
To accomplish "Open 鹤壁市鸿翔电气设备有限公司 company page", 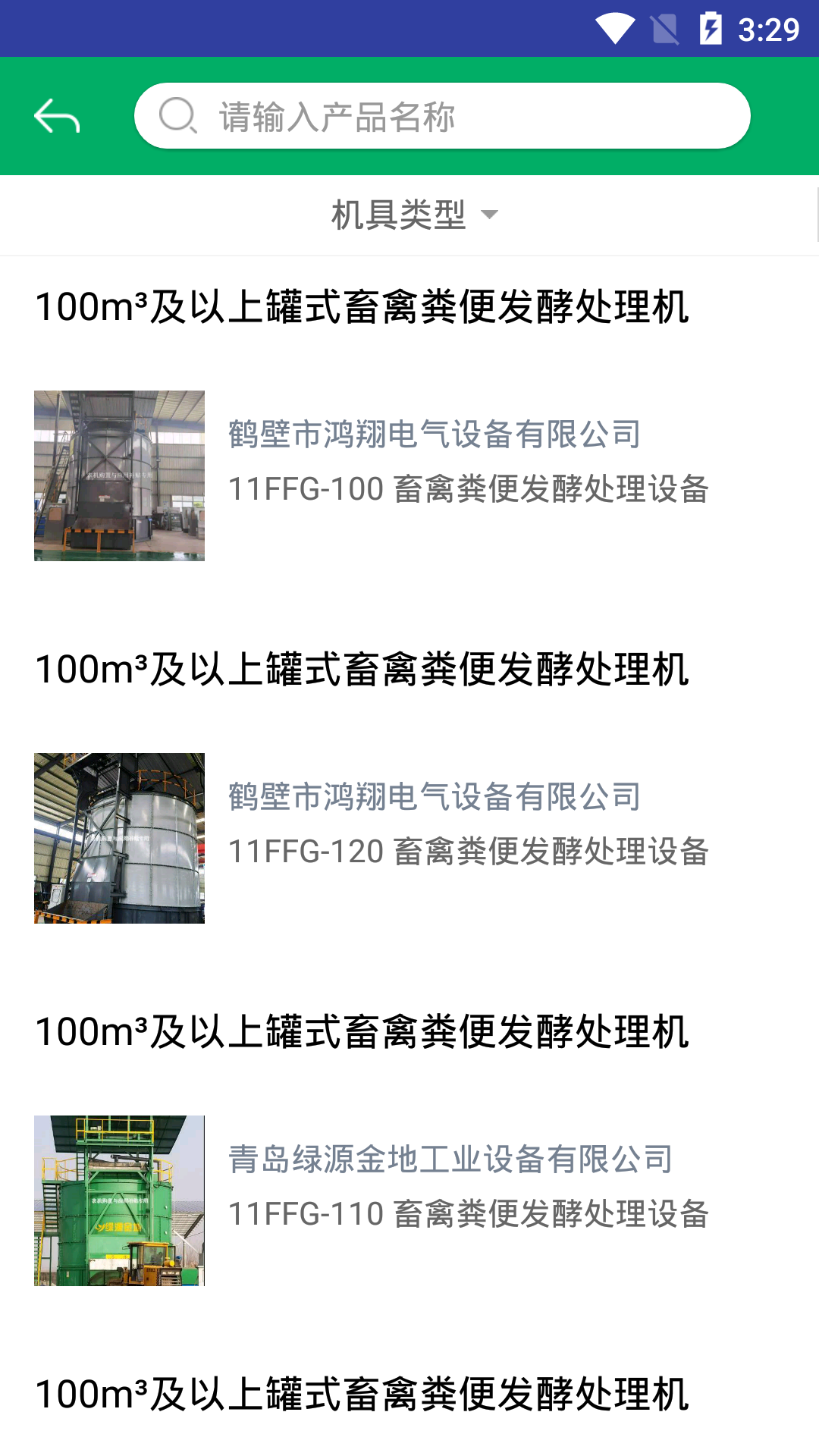I will click(433, 434).
